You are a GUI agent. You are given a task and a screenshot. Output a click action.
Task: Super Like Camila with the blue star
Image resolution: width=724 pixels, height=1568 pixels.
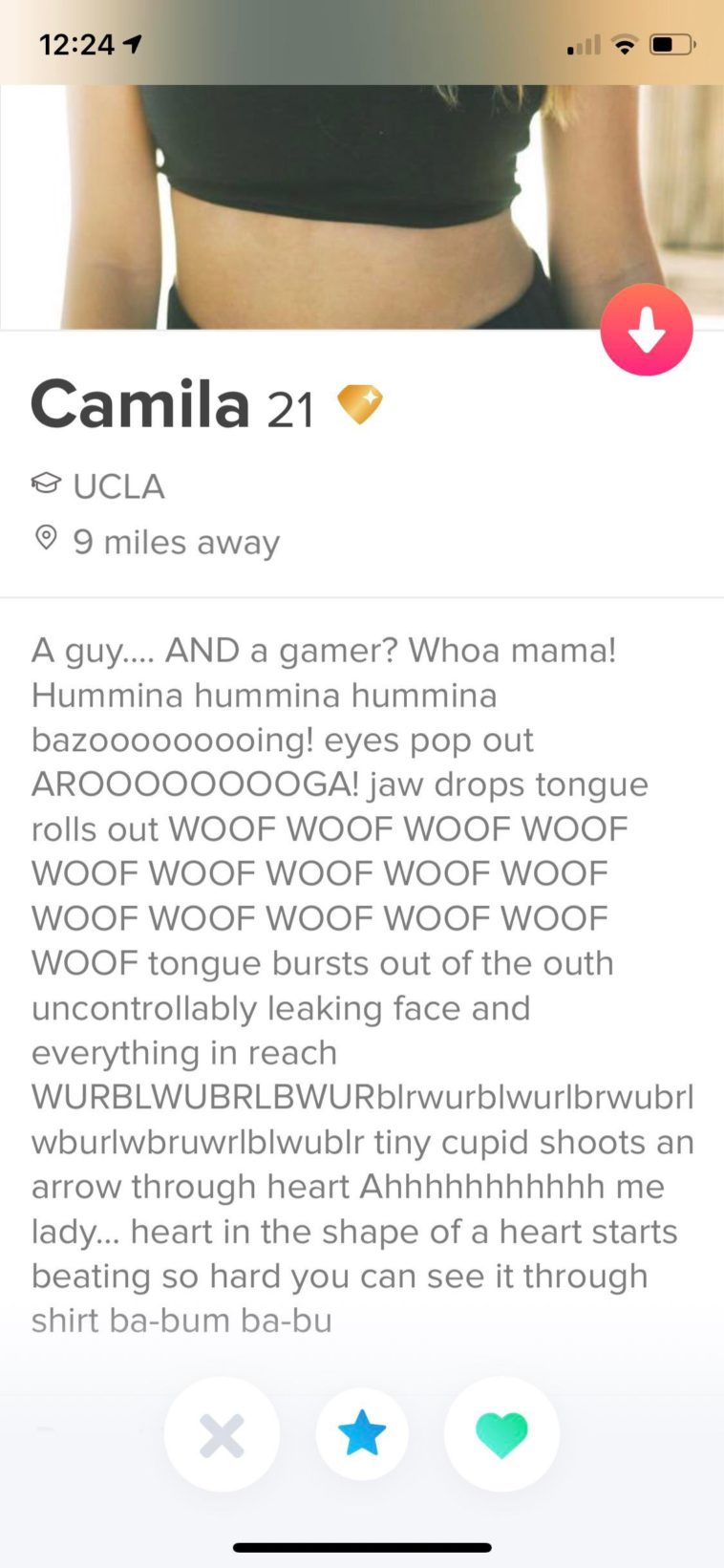pyautogui.click(x=362, y=1434)
